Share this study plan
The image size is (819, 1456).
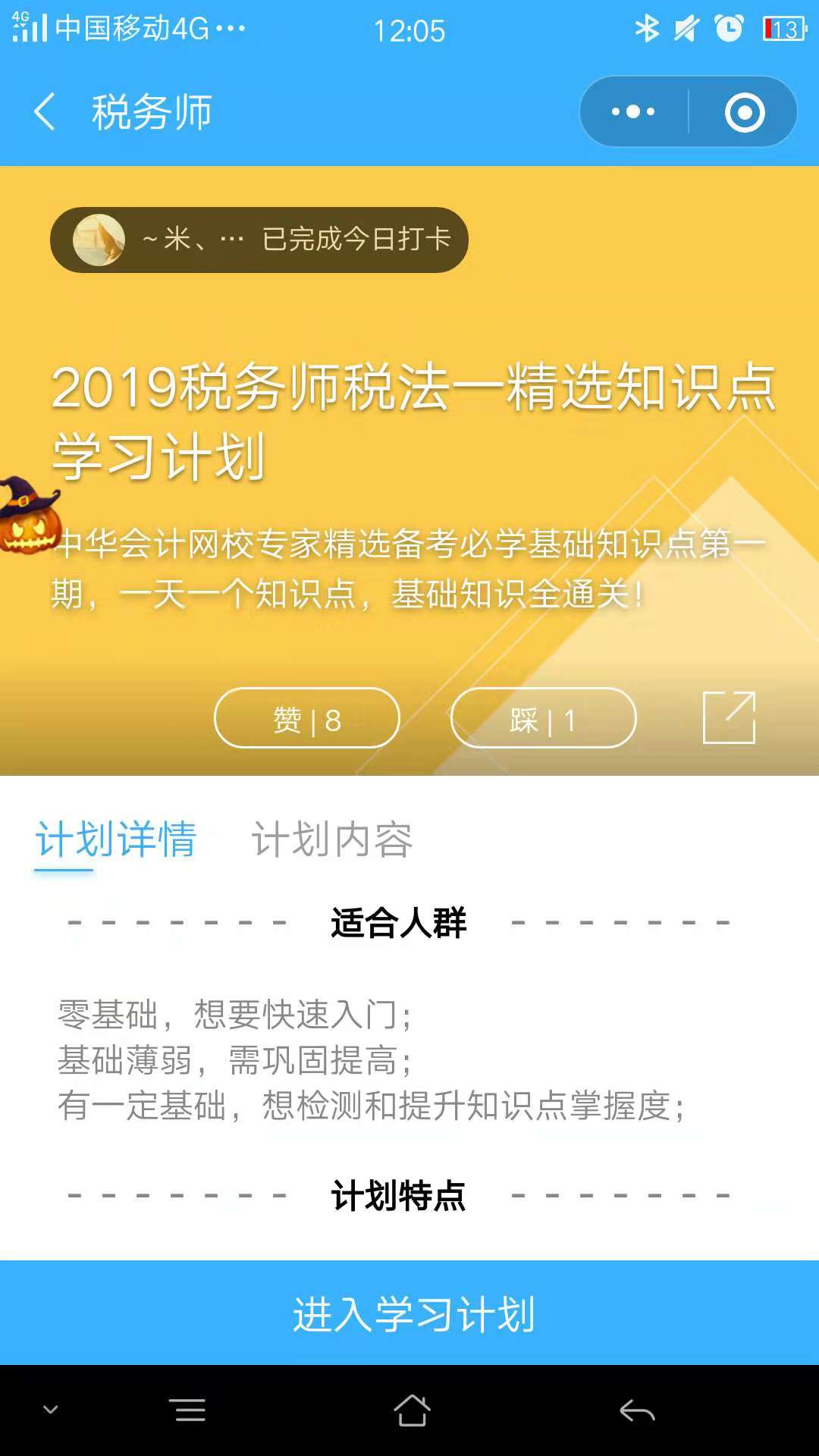(729, 717)
